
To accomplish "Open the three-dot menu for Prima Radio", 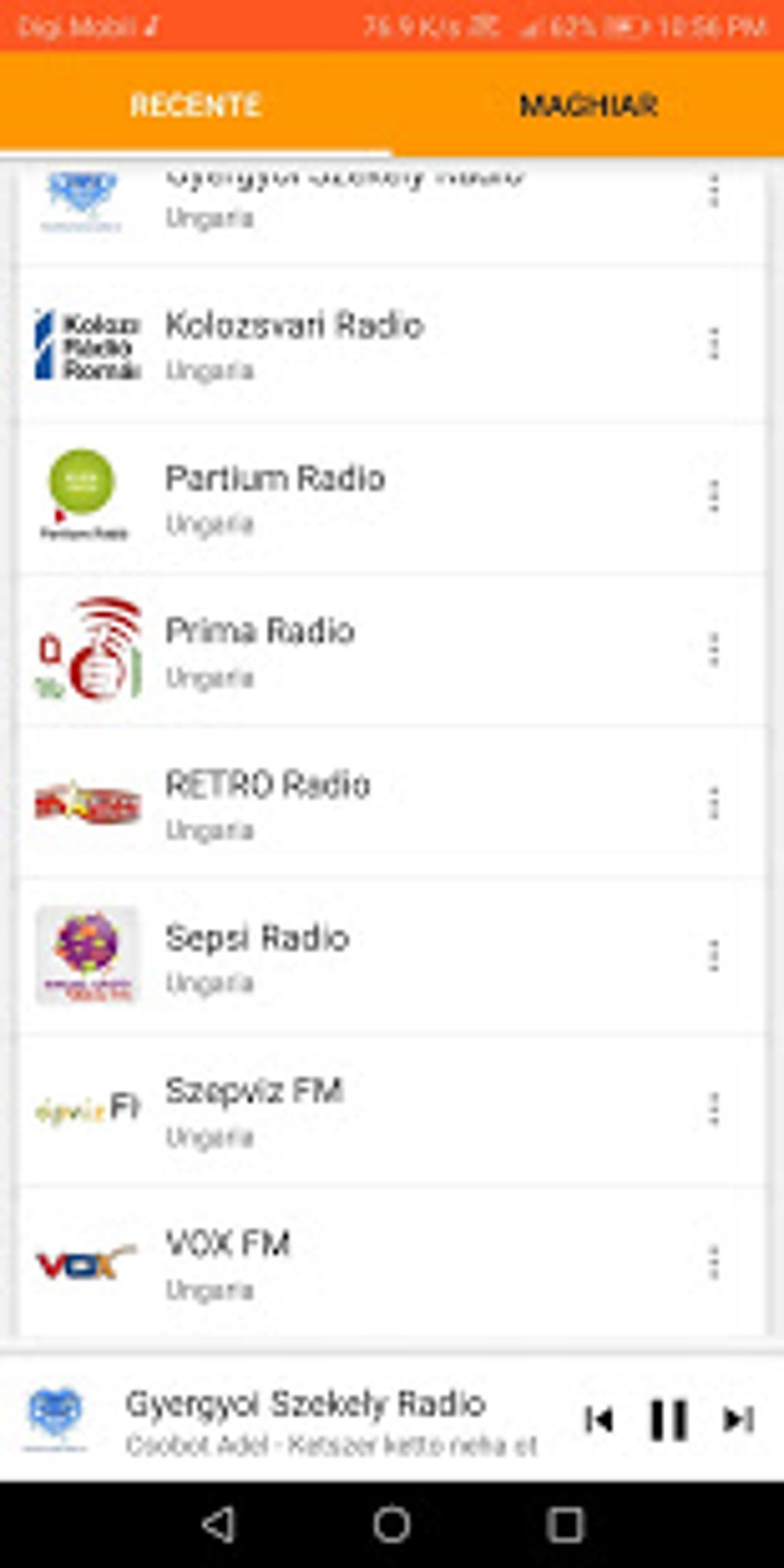I will 714,649.
